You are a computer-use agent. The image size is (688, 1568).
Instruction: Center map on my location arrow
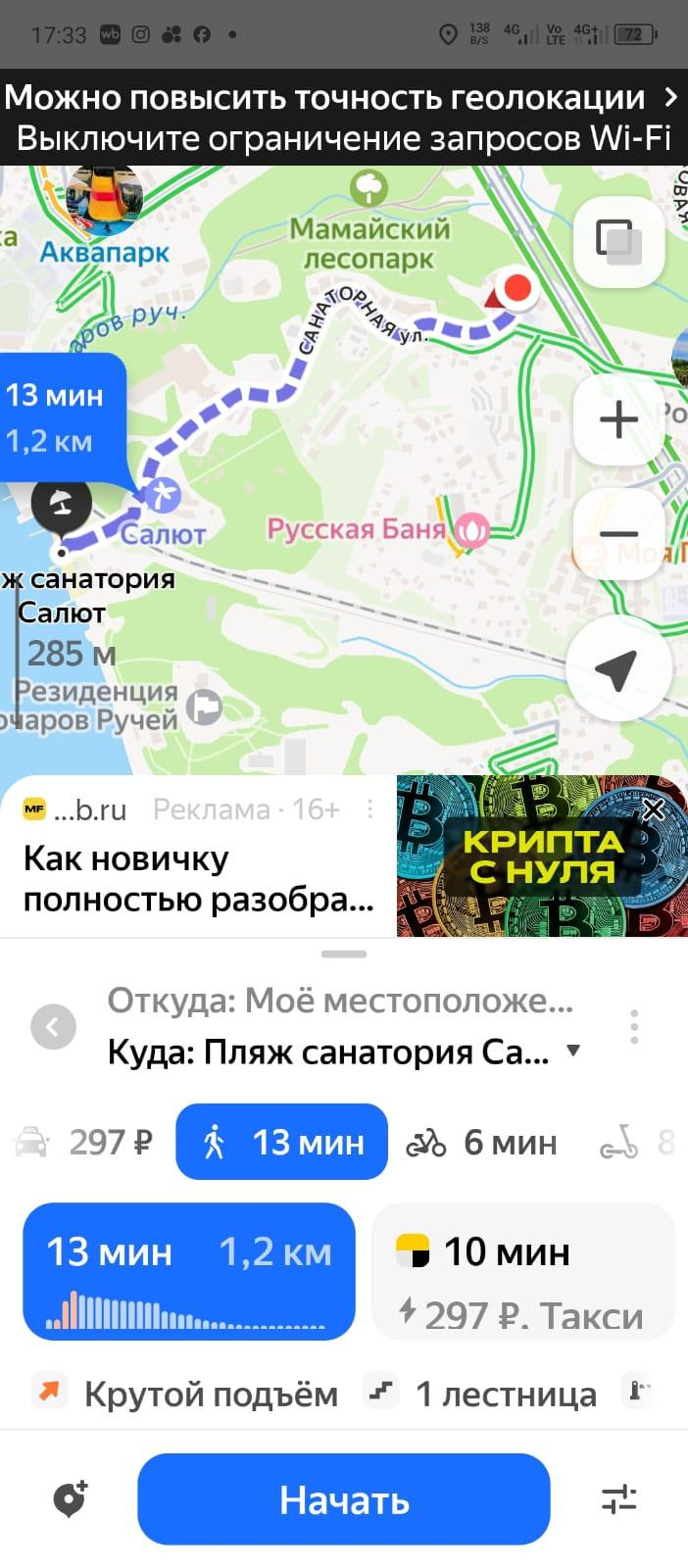(618, 670)
